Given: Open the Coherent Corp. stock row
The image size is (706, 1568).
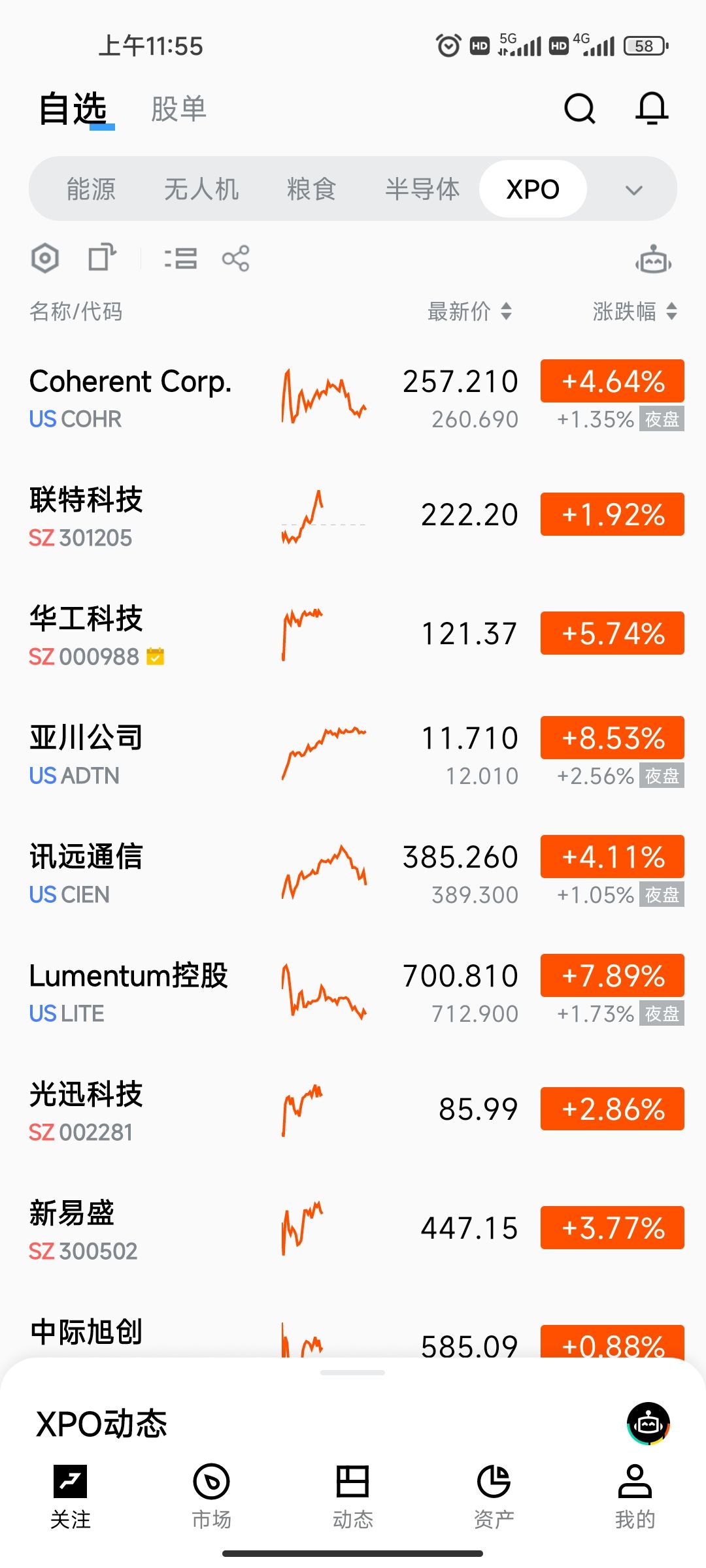Looking at the screenshot, I should tap(196, 399).
